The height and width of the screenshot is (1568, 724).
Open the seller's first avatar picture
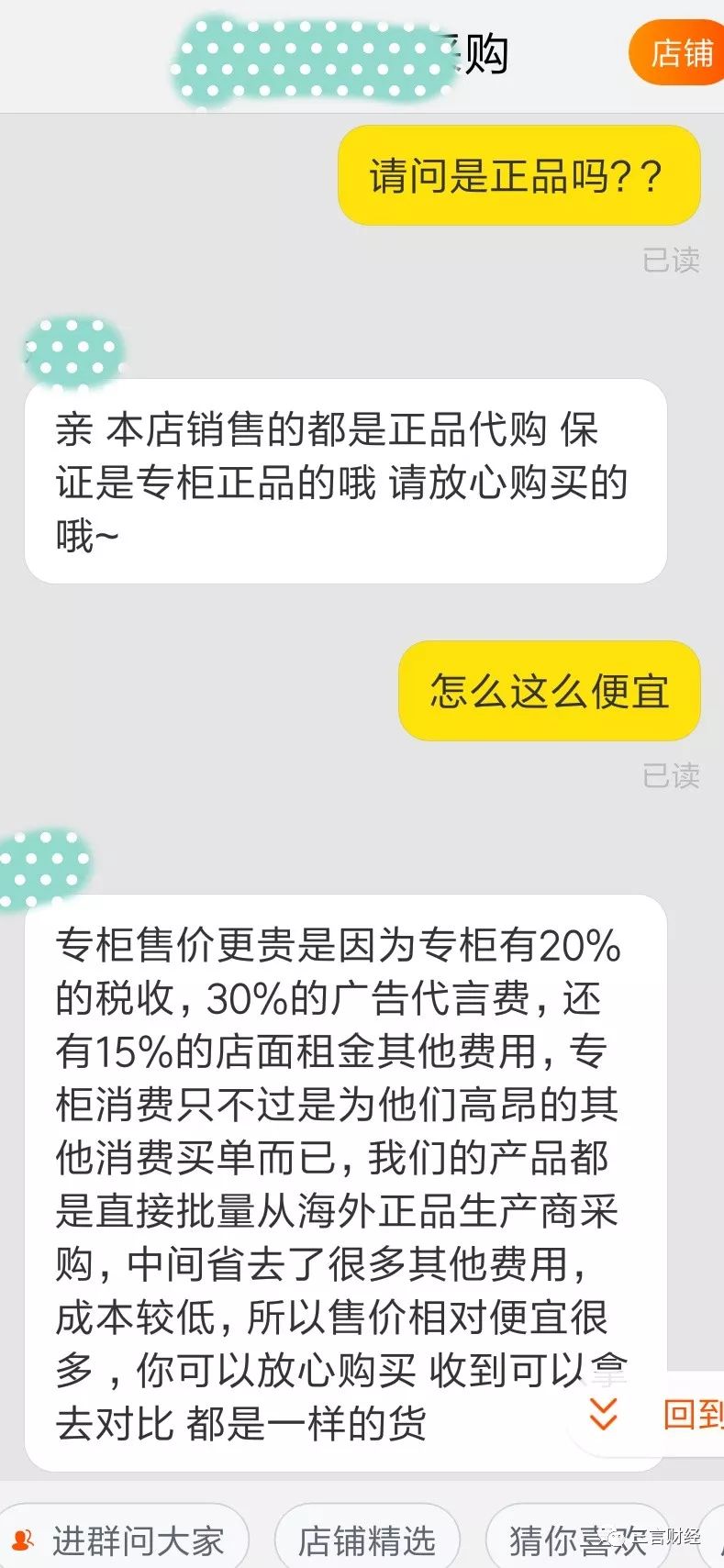click(x=72, y=351)
